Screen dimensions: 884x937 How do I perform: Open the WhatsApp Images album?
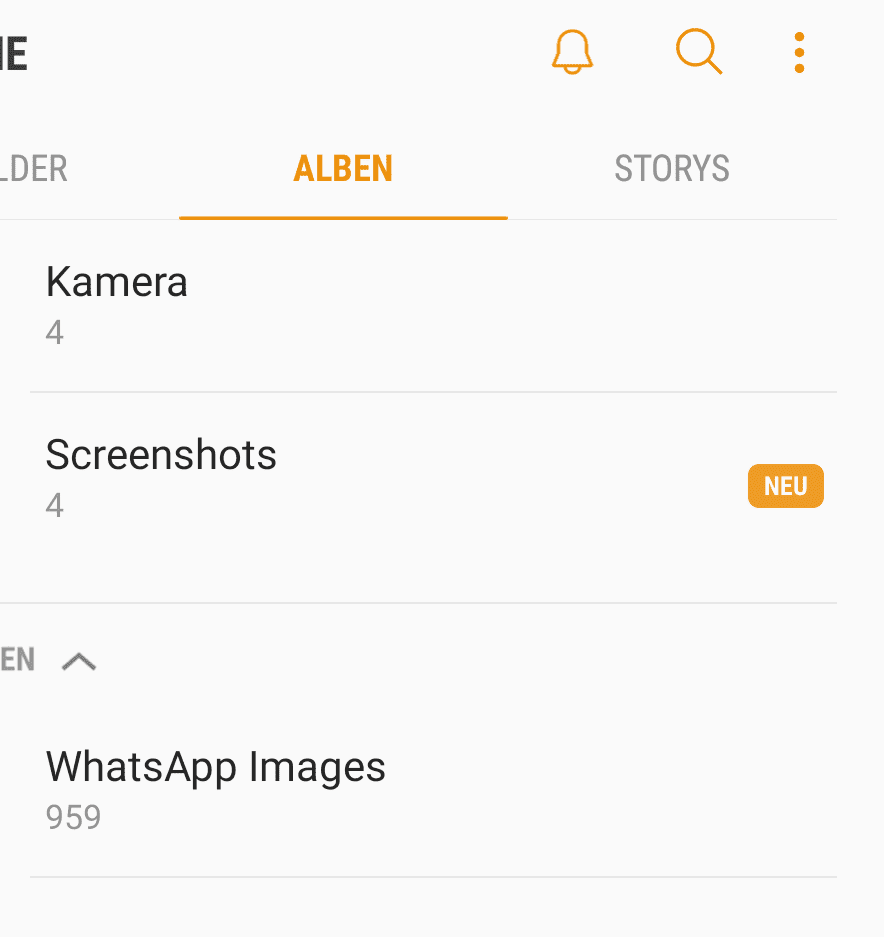tap(216, 788)
